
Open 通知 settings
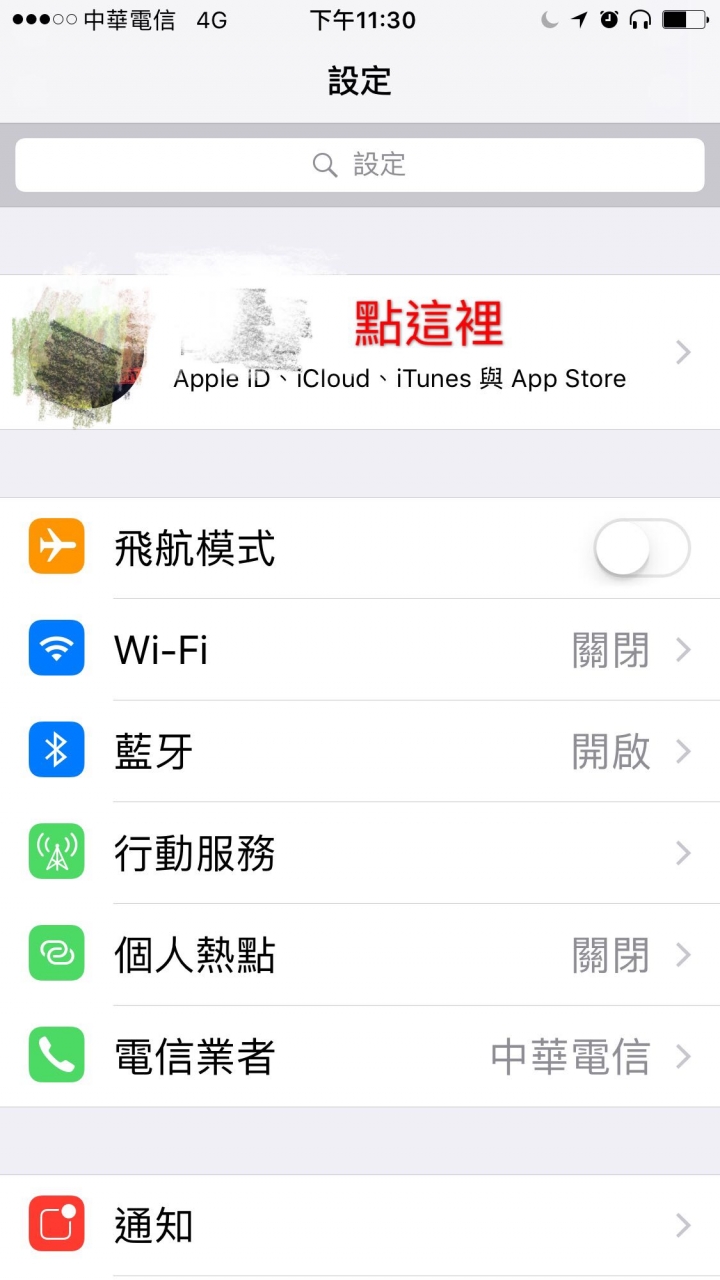[x=360, y=1226]
